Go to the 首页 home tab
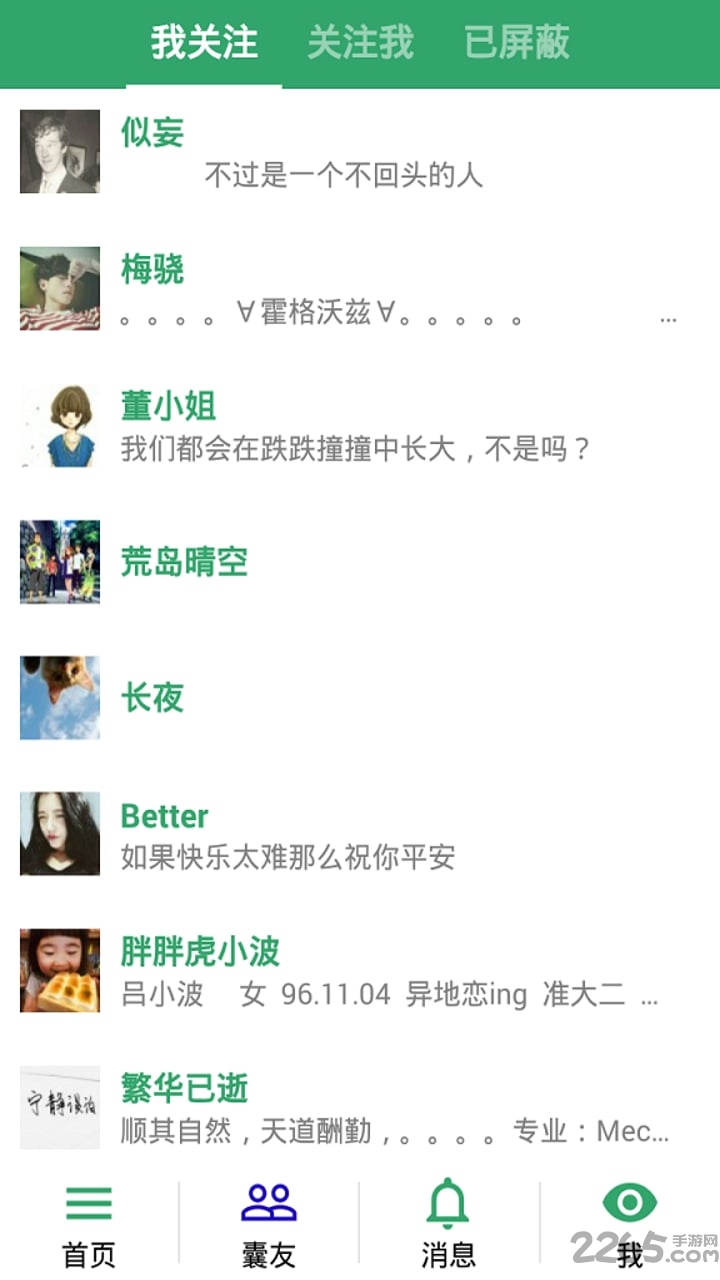This screenshot has width=720, height=1280. pyautogui.click(x=89, y=1225)
